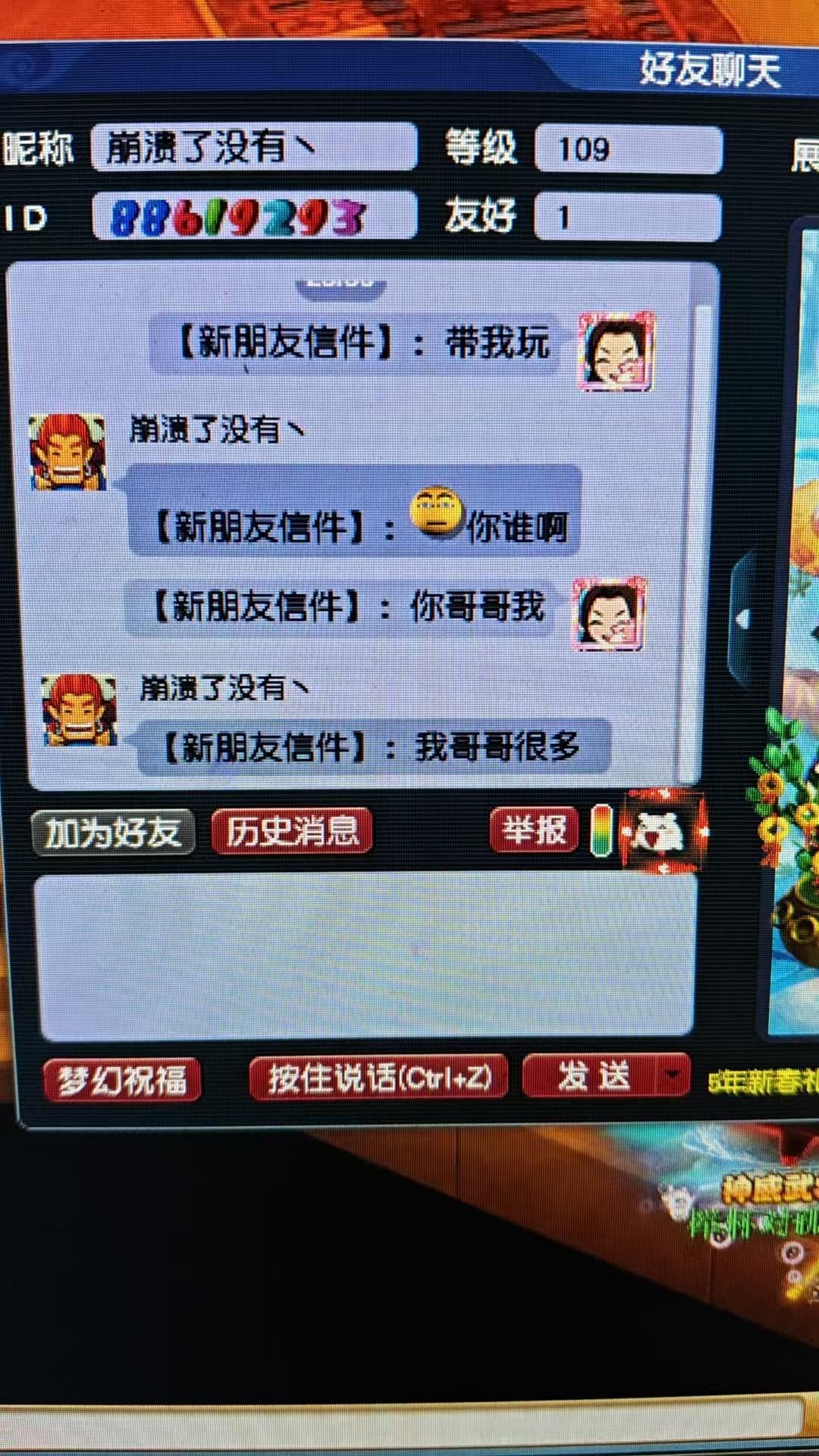Tap the 梦幻祝福 button

(122, 1079)
